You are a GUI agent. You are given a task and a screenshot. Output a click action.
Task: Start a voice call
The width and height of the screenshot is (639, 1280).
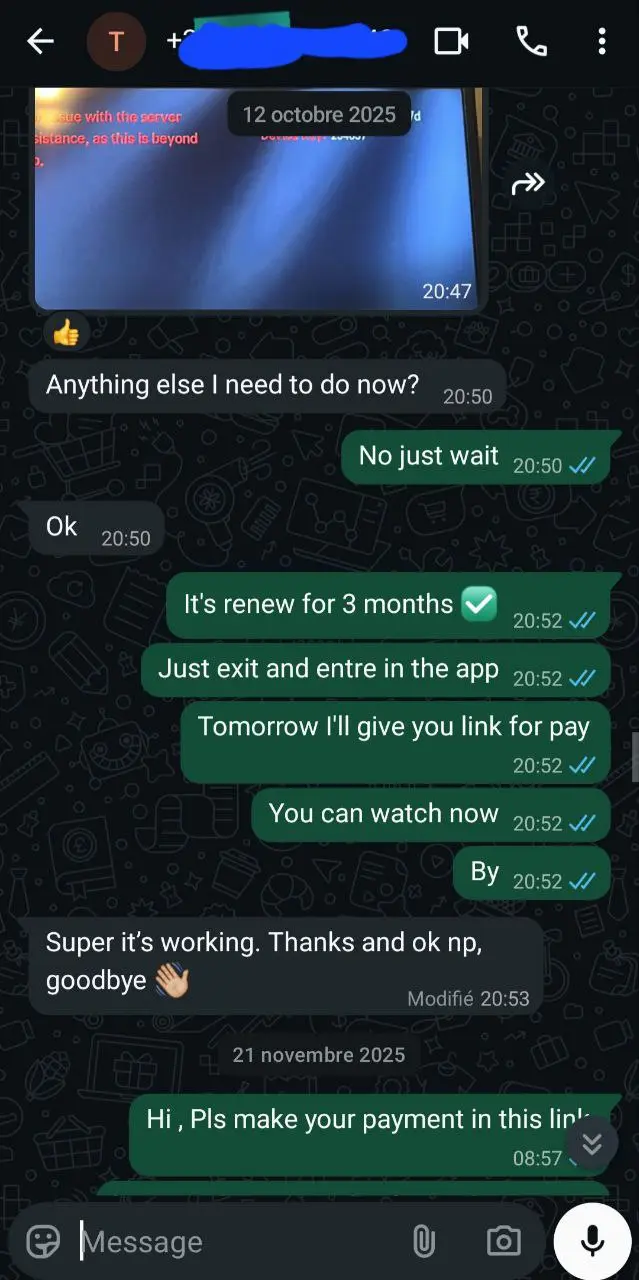529,41
